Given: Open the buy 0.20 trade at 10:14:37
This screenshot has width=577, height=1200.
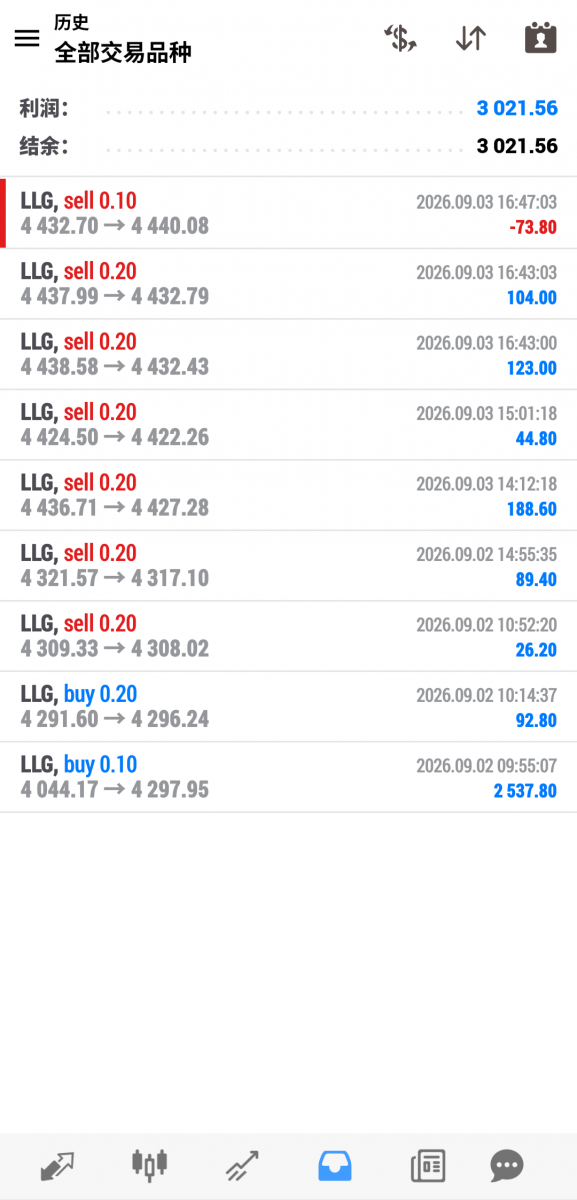Looking at the screenshot, I should 288,707.
